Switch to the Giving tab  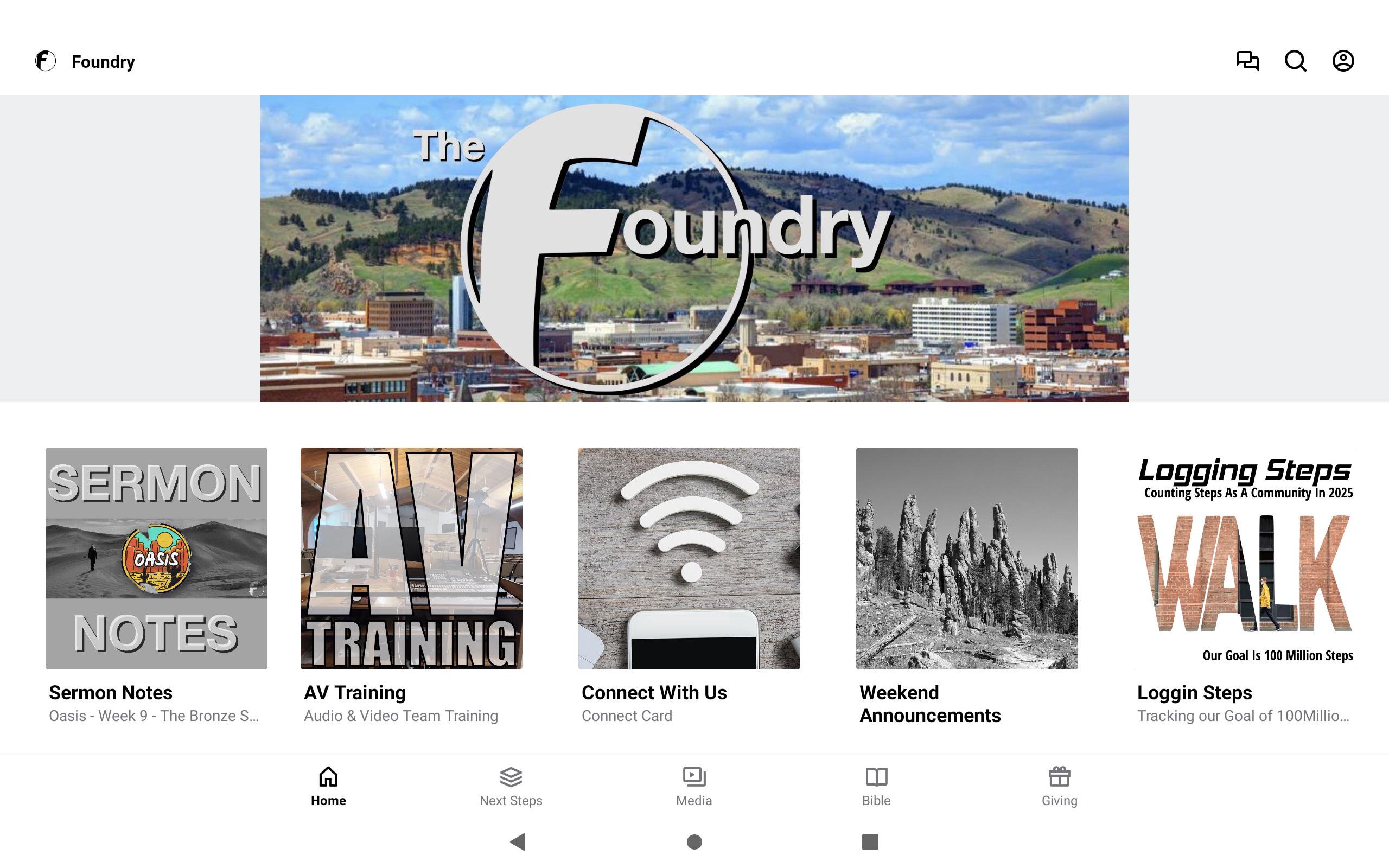[1059, 787]
